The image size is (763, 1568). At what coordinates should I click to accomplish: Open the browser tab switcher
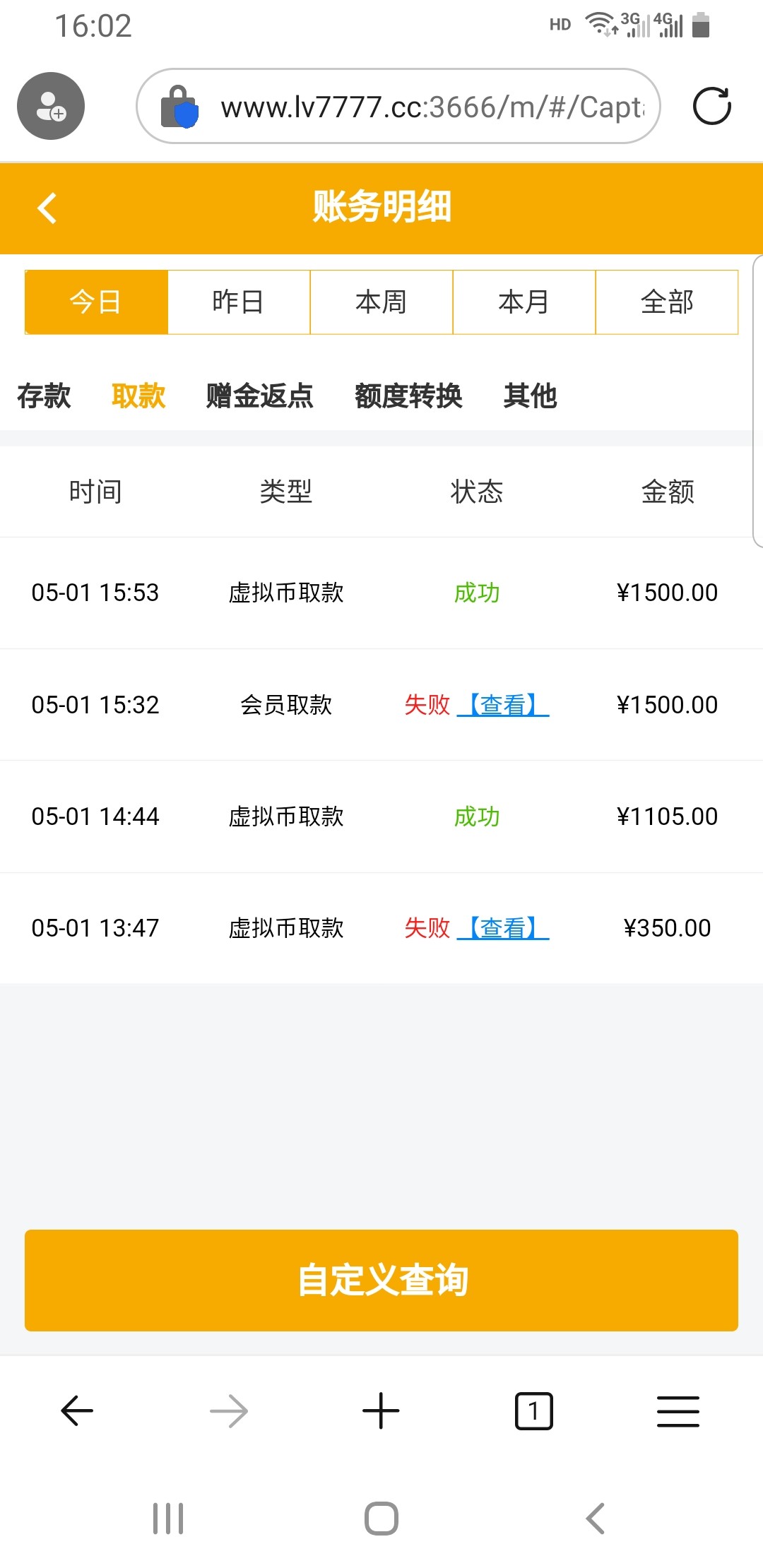533,1411
